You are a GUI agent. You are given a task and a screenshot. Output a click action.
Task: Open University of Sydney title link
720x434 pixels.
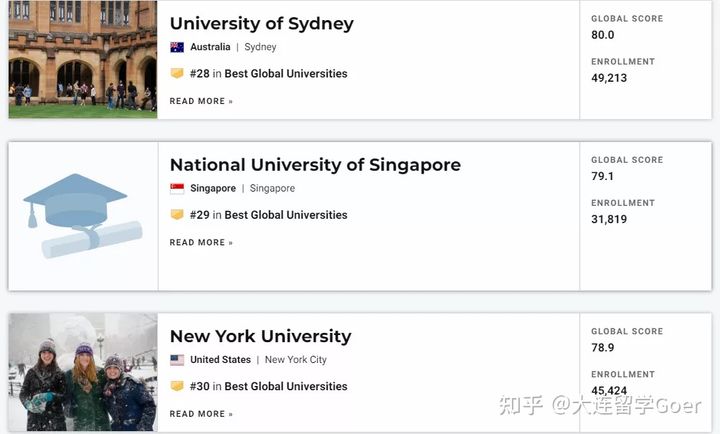261,24
